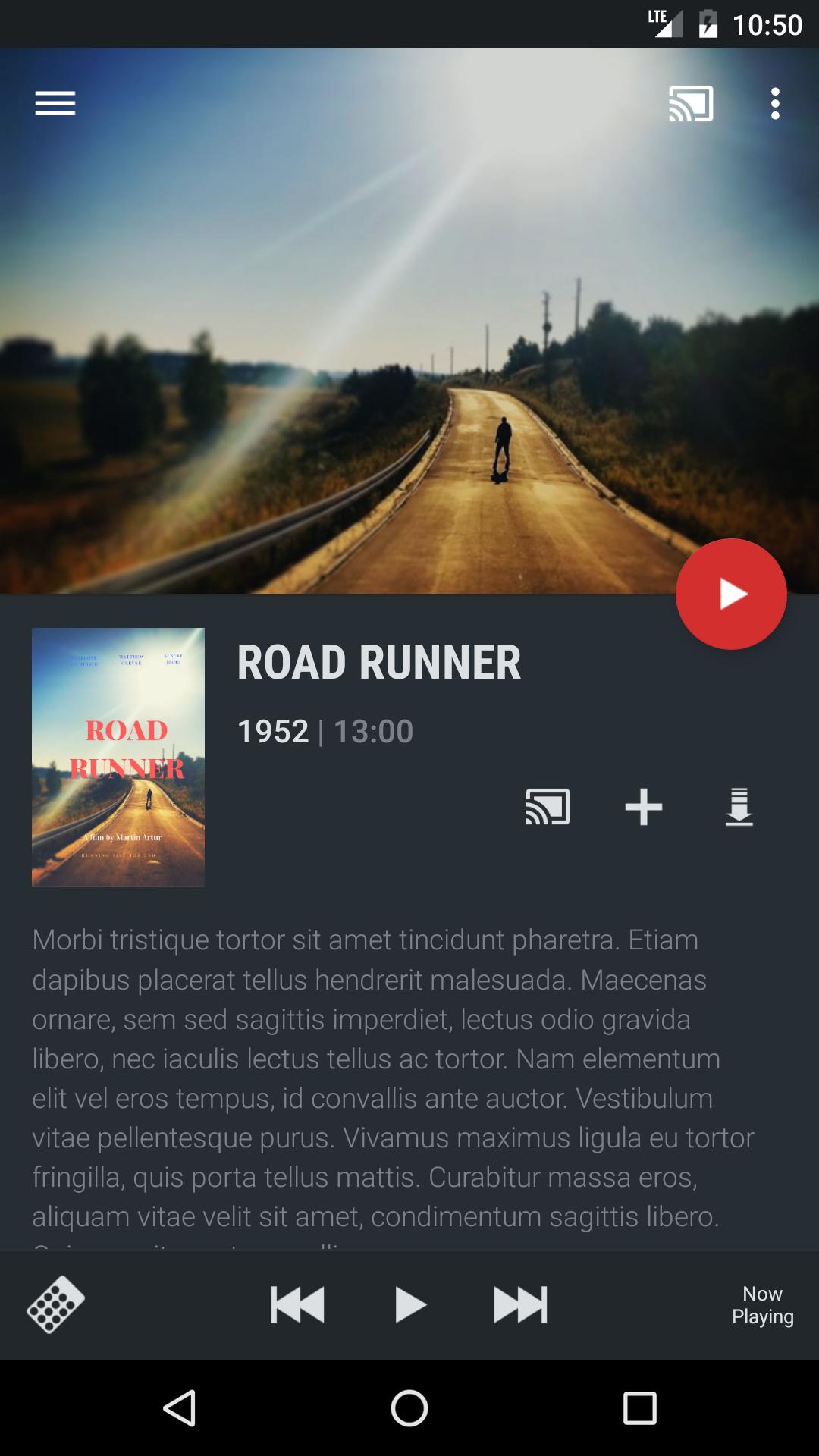This screenshot has height=1456, width=819.
Task: Open the Now Playing screen
Action: coord(763,1305)
